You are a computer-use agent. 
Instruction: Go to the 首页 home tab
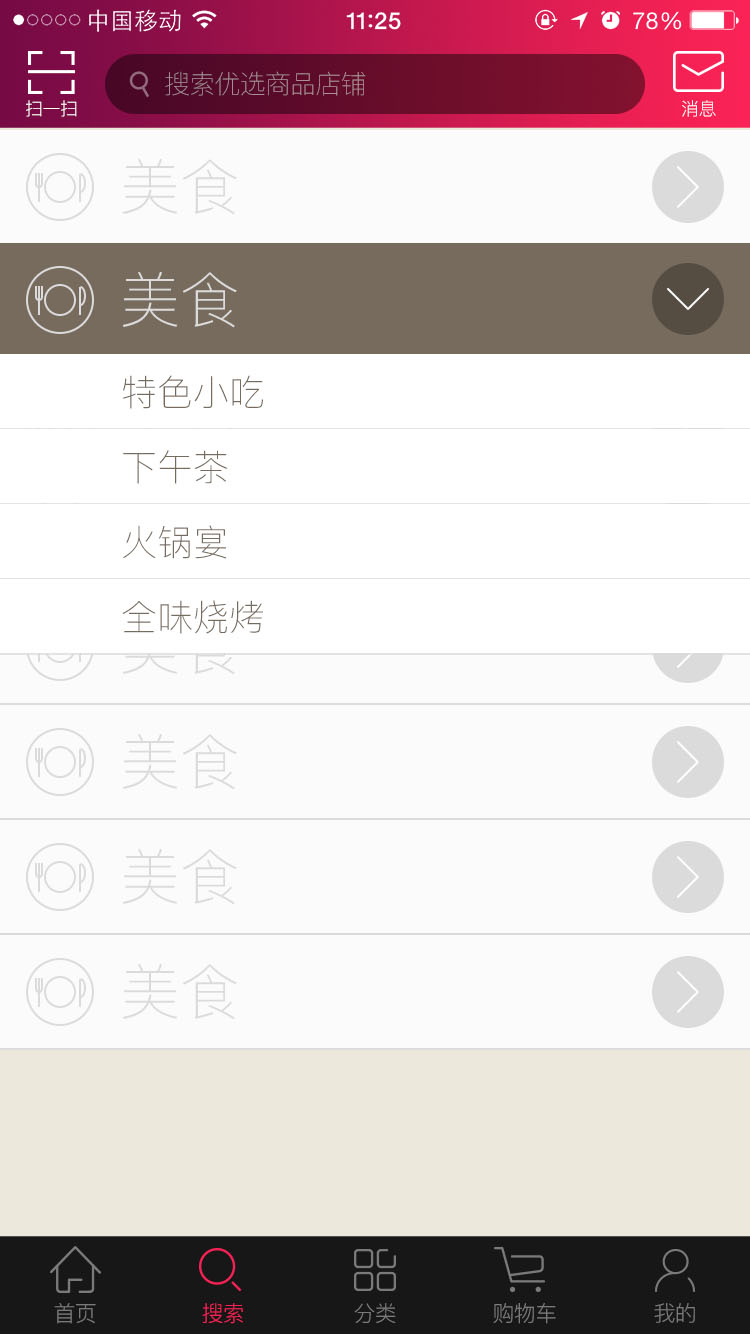[x=75, y=1285]
